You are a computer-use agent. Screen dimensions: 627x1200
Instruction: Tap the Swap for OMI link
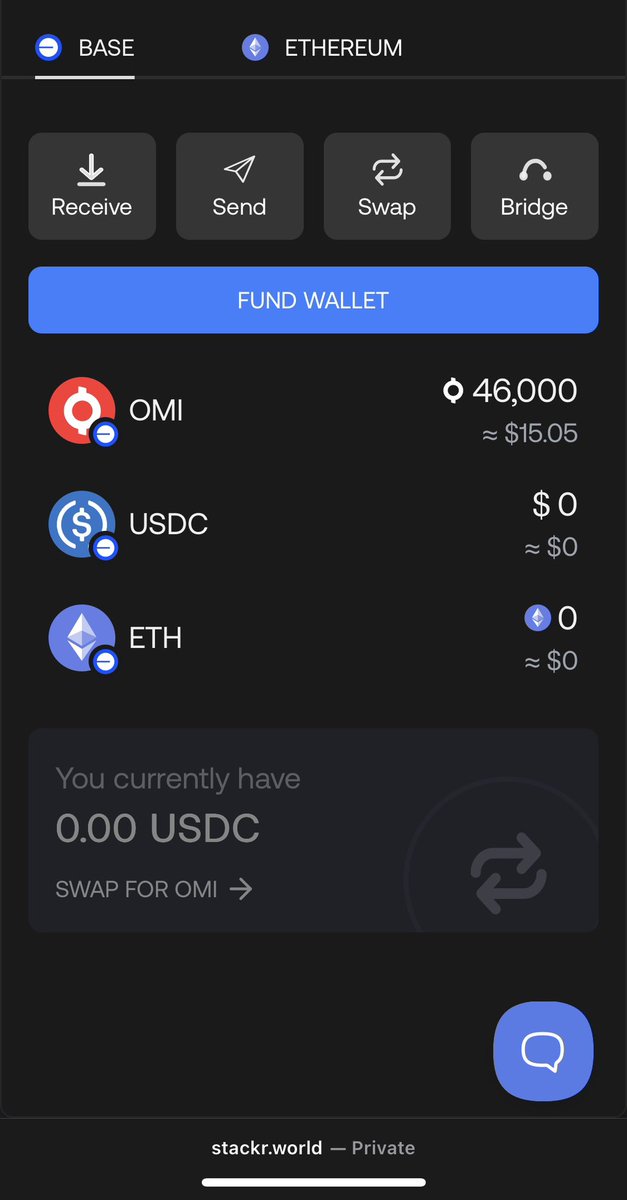(x=154, y=888)
